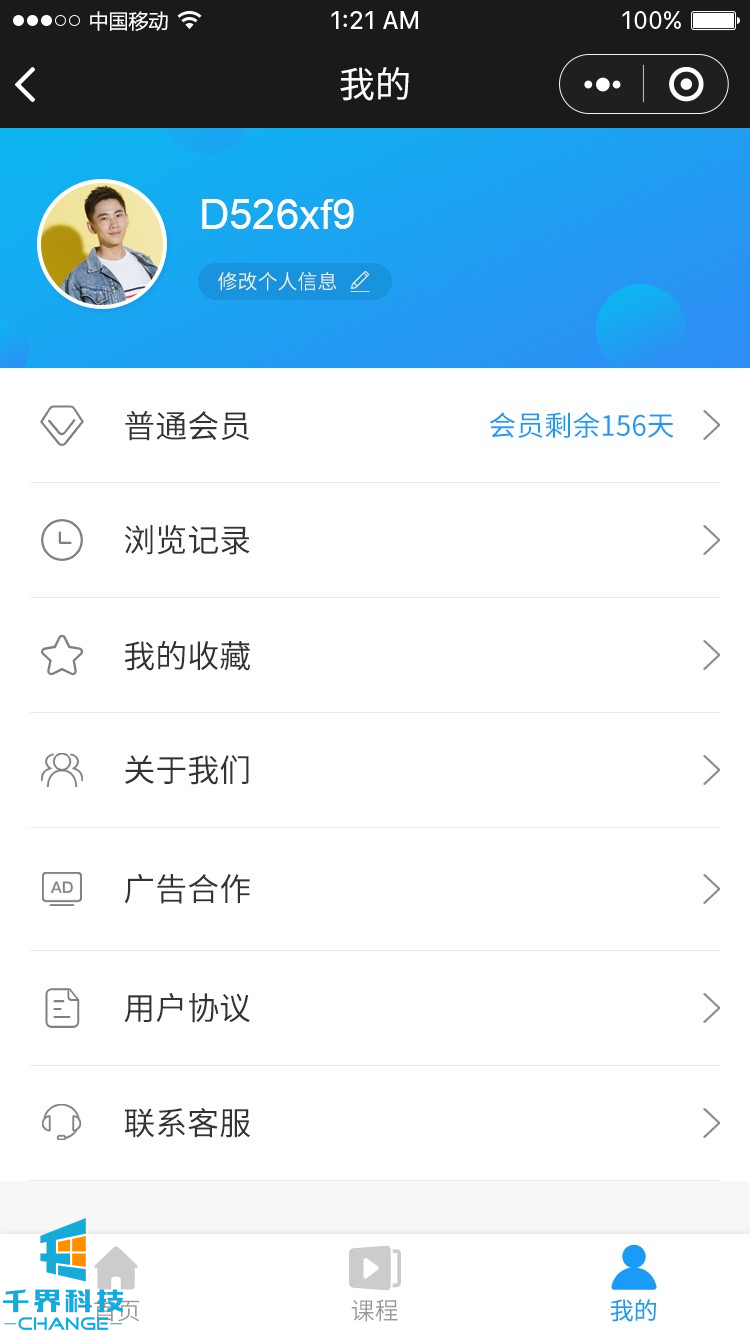View 浏览记录 browsing history
Viewport: 750px width, 1334px height.
click(x=375, y=541)
